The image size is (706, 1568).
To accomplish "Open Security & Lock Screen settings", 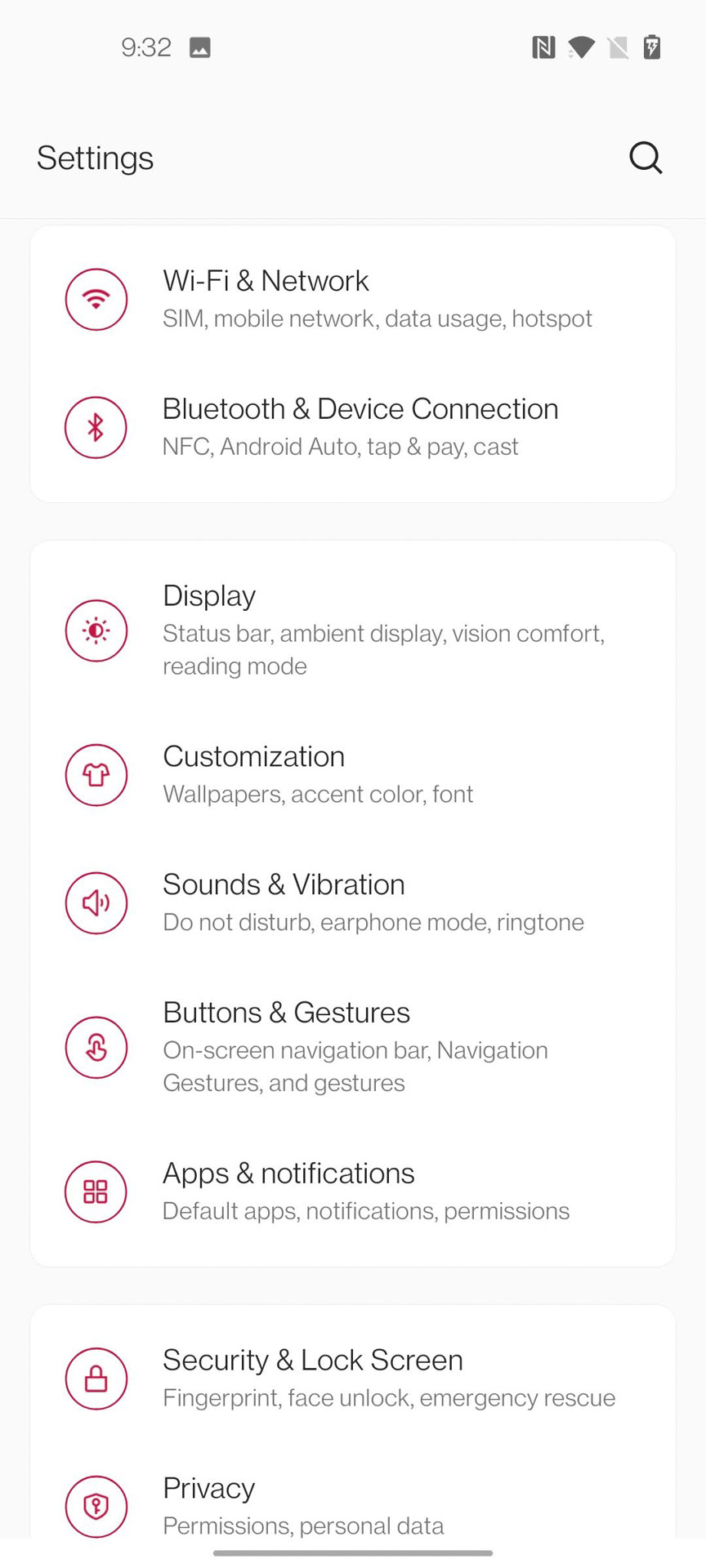I will point(352,1378).
